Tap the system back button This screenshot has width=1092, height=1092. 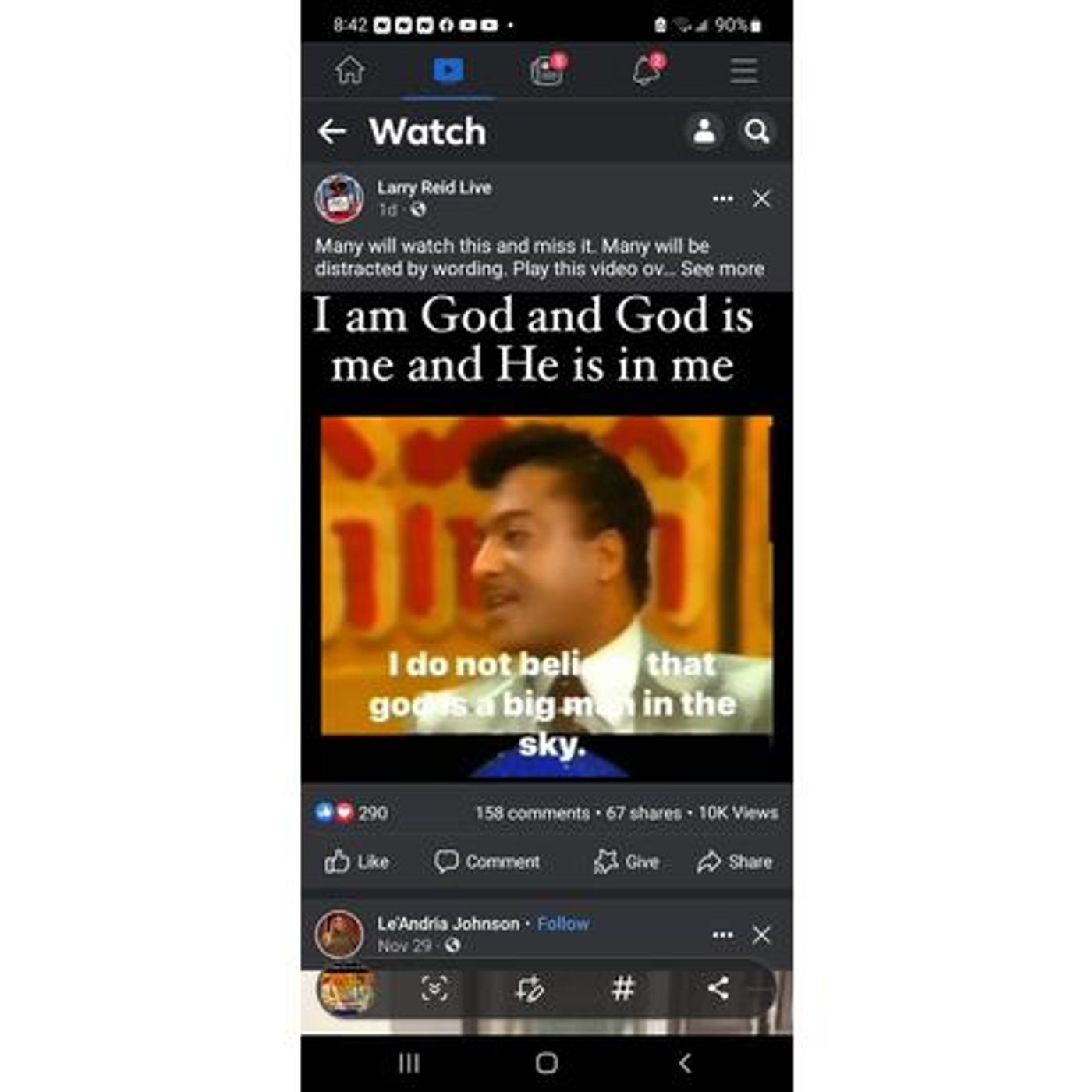pyautogui.click(x=684, y=1062)
